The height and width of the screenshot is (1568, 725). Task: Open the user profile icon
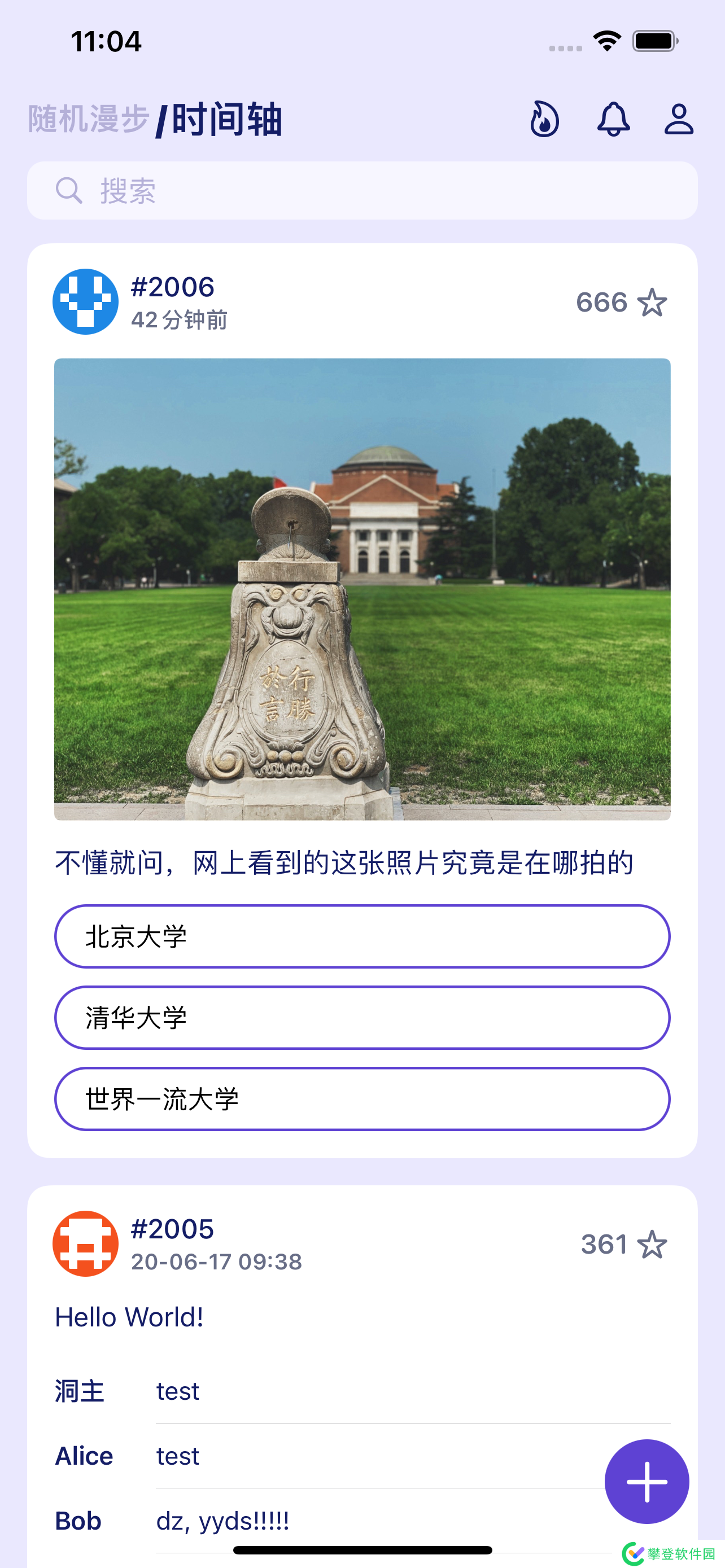pyautogui.click(x=678, y=119)
